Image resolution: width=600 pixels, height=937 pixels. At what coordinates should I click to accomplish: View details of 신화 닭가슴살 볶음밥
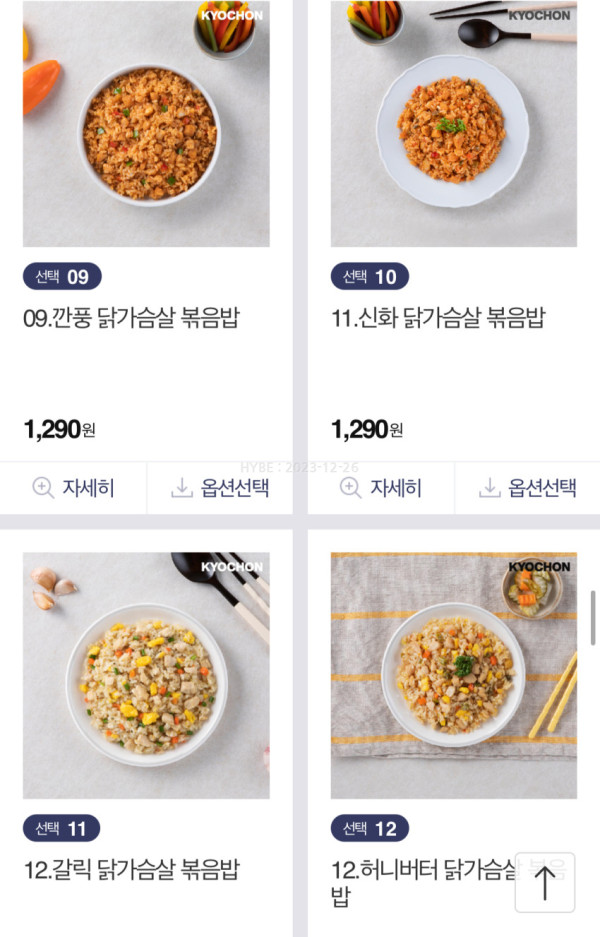pyautogui.click(x=381, y=488)
